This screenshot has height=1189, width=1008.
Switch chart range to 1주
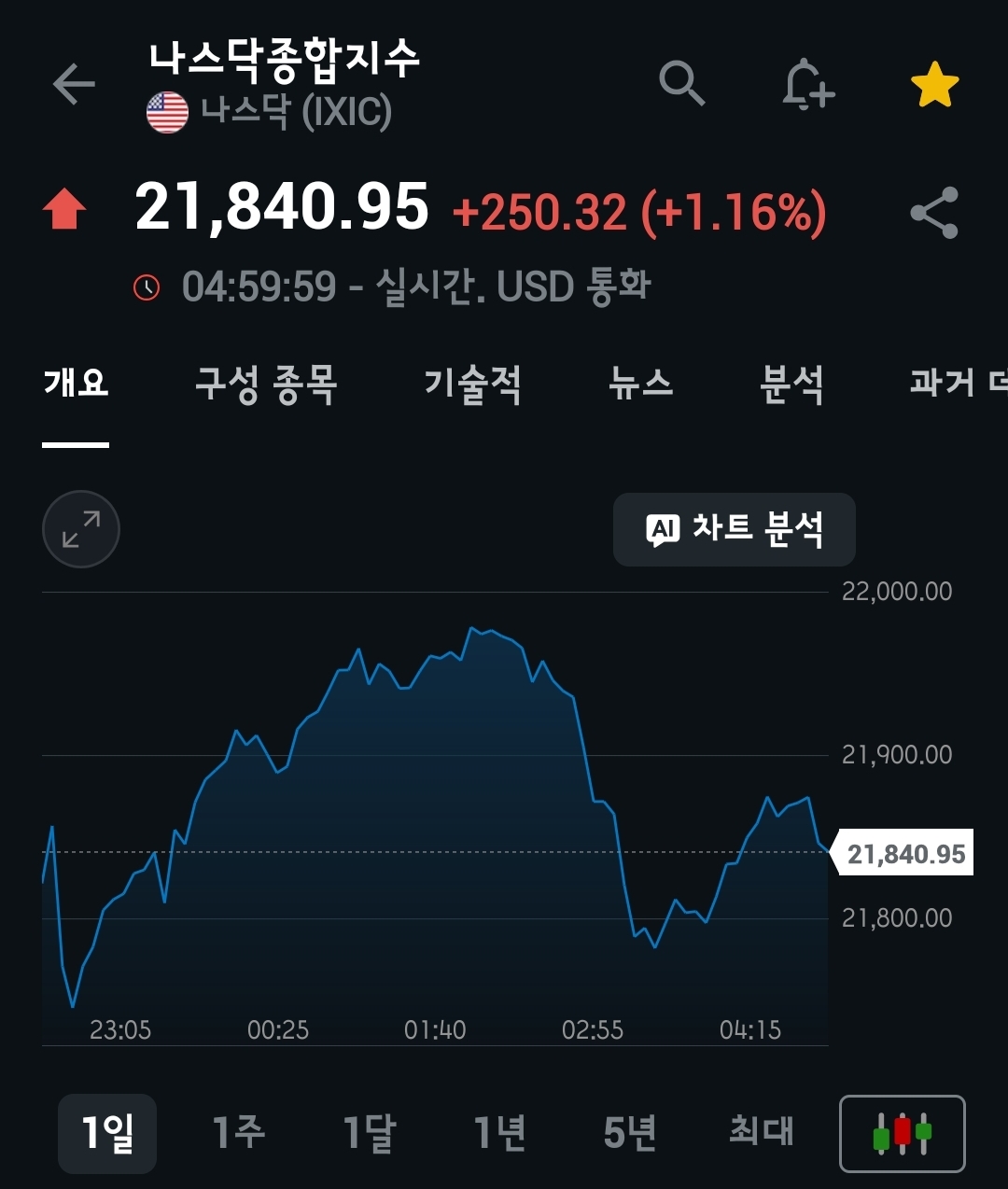(238, 1133)
